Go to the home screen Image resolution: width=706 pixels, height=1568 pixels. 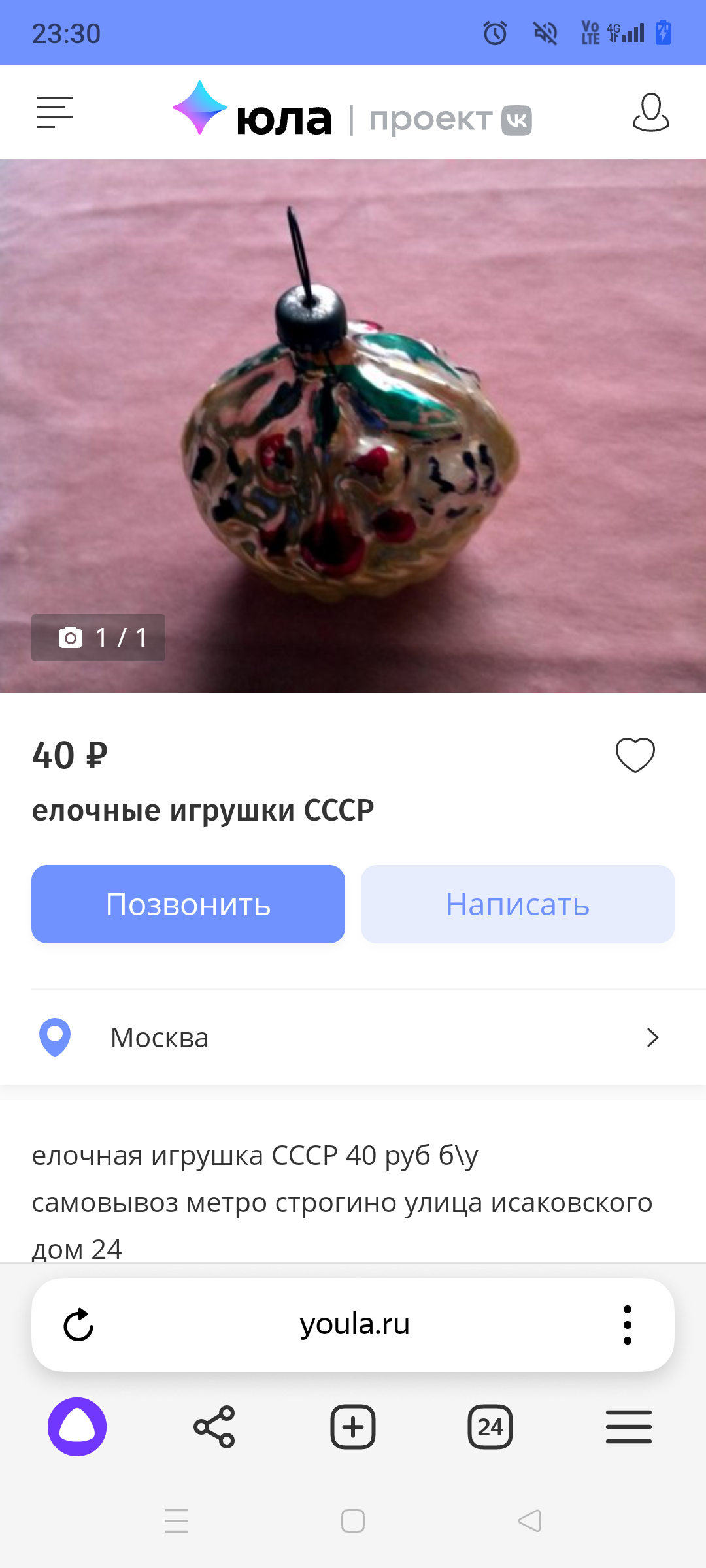(353, 1521)
